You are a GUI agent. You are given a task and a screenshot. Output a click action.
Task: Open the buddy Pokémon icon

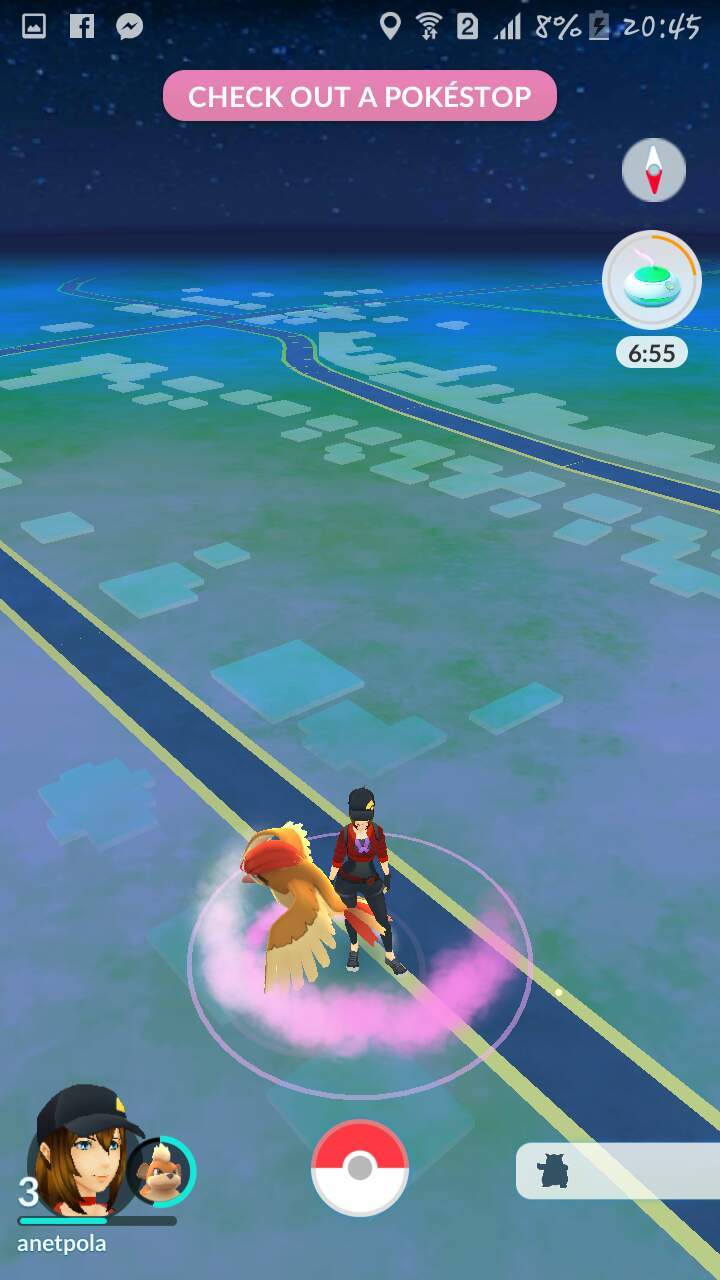tap(161, 1170)
